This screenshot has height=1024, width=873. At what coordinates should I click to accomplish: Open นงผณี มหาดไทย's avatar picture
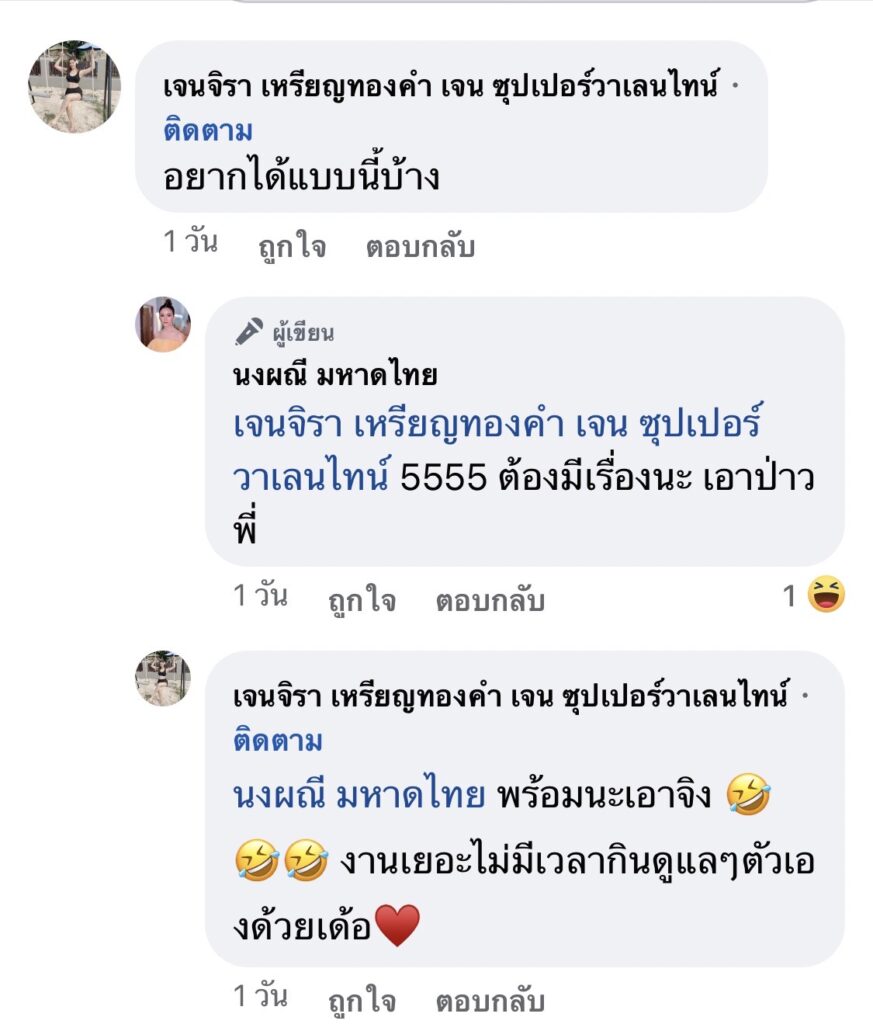click(x=163, y=325)
